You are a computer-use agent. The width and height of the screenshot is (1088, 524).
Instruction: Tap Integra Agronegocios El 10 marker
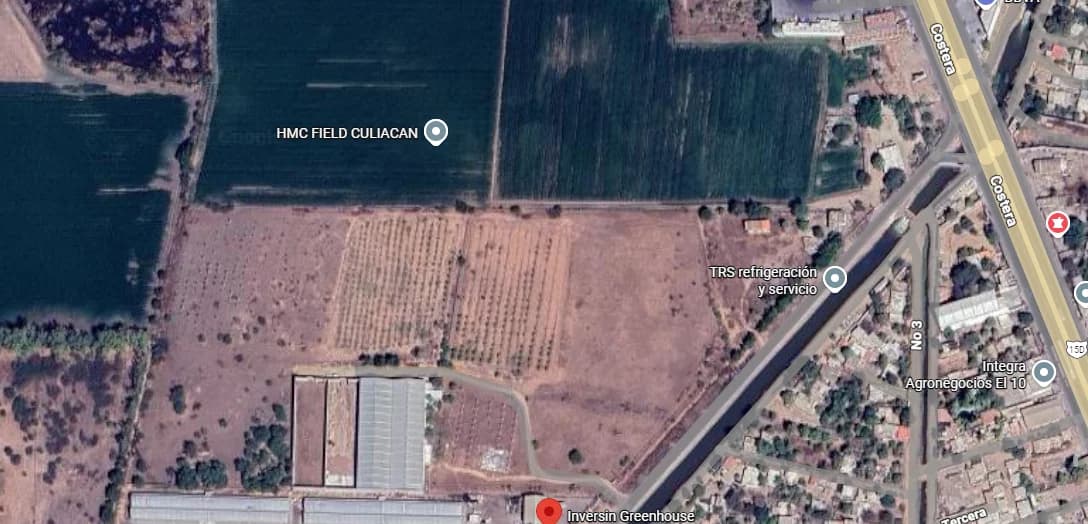pos(1044,373)
